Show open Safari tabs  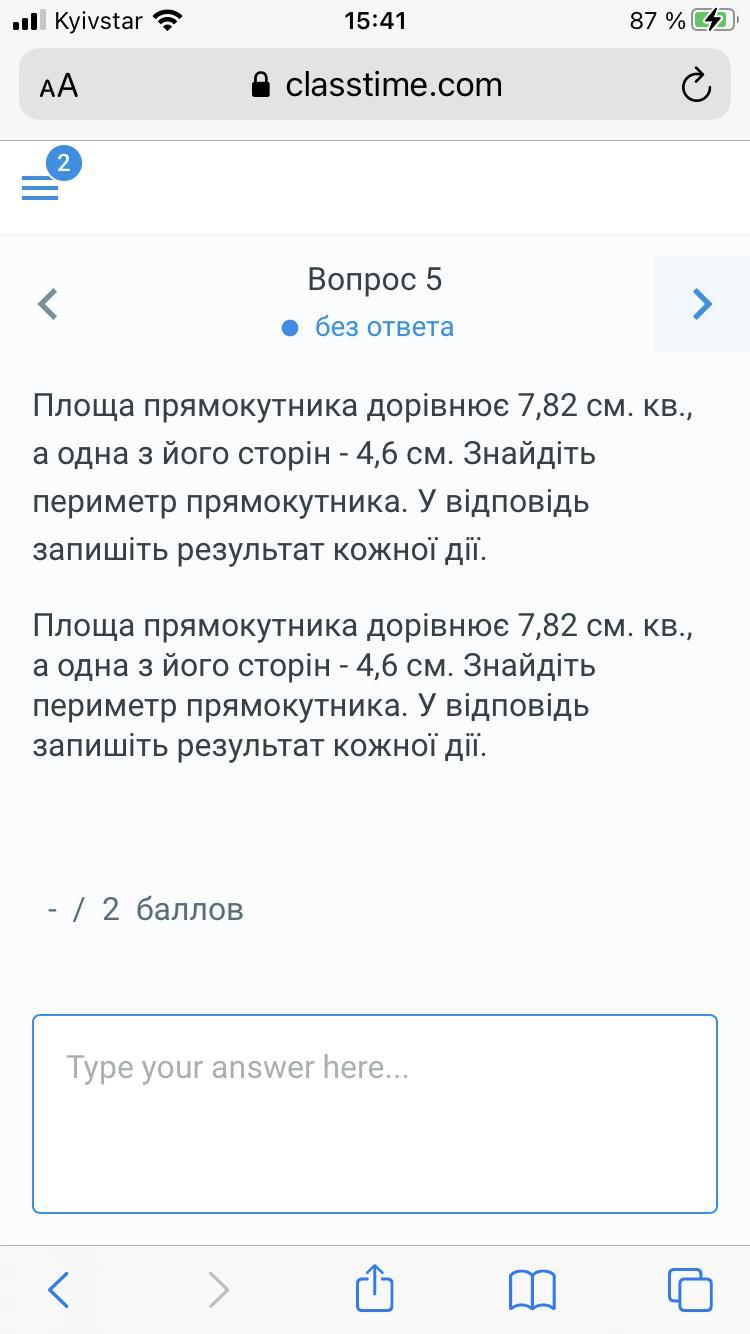(689, 1289)
